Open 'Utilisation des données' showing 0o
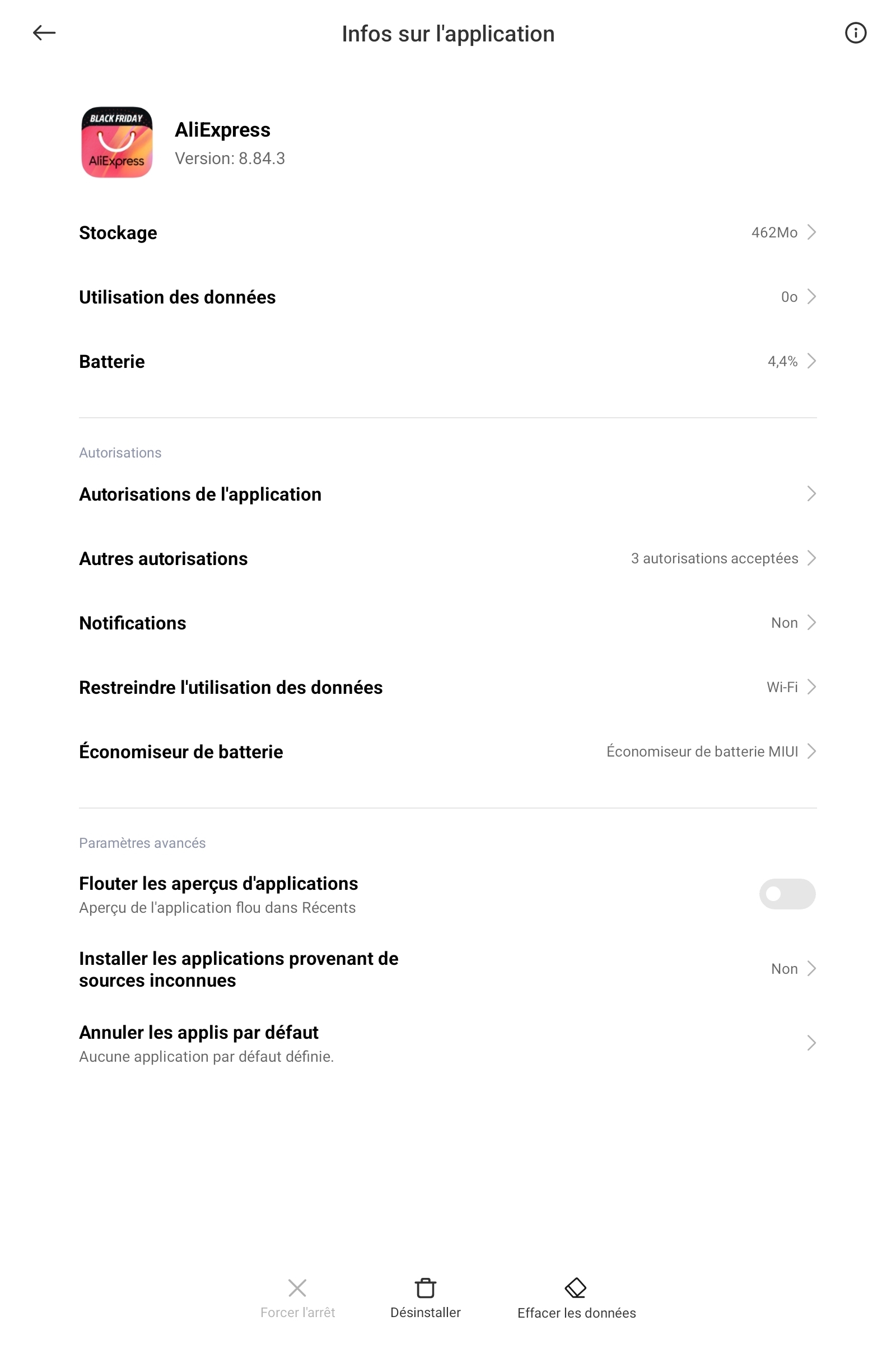The height and width of the screenshot is (1349, 896). coord(448,297)
